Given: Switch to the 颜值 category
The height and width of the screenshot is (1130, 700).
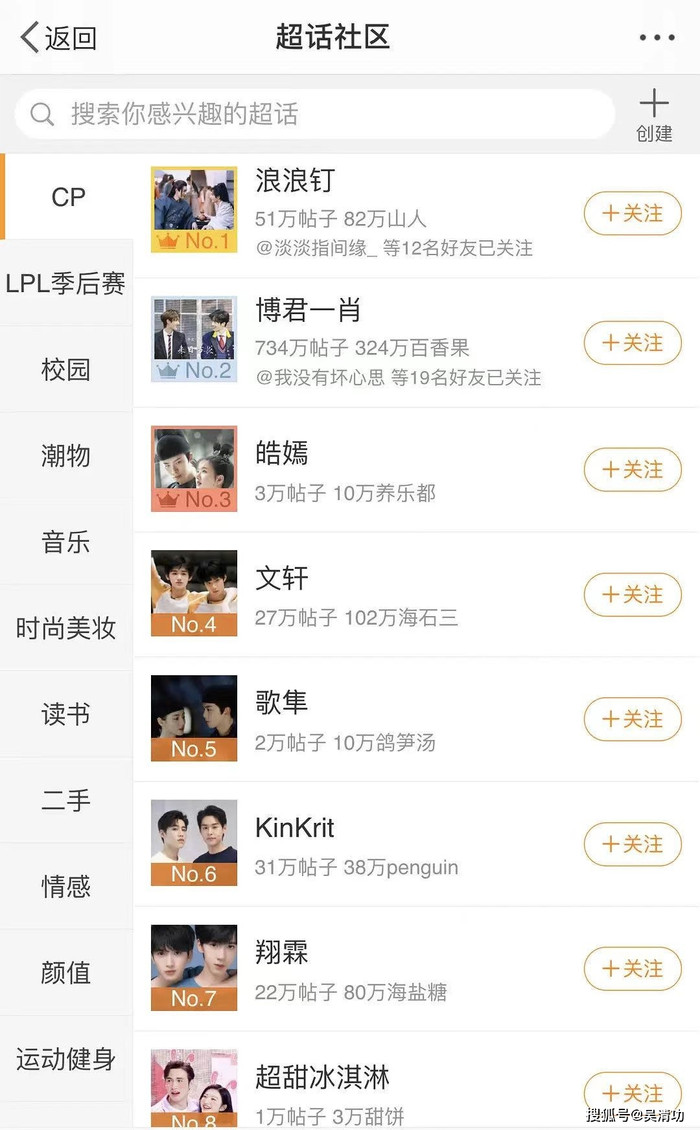Looking at the screenshot, I should (66, 972).
